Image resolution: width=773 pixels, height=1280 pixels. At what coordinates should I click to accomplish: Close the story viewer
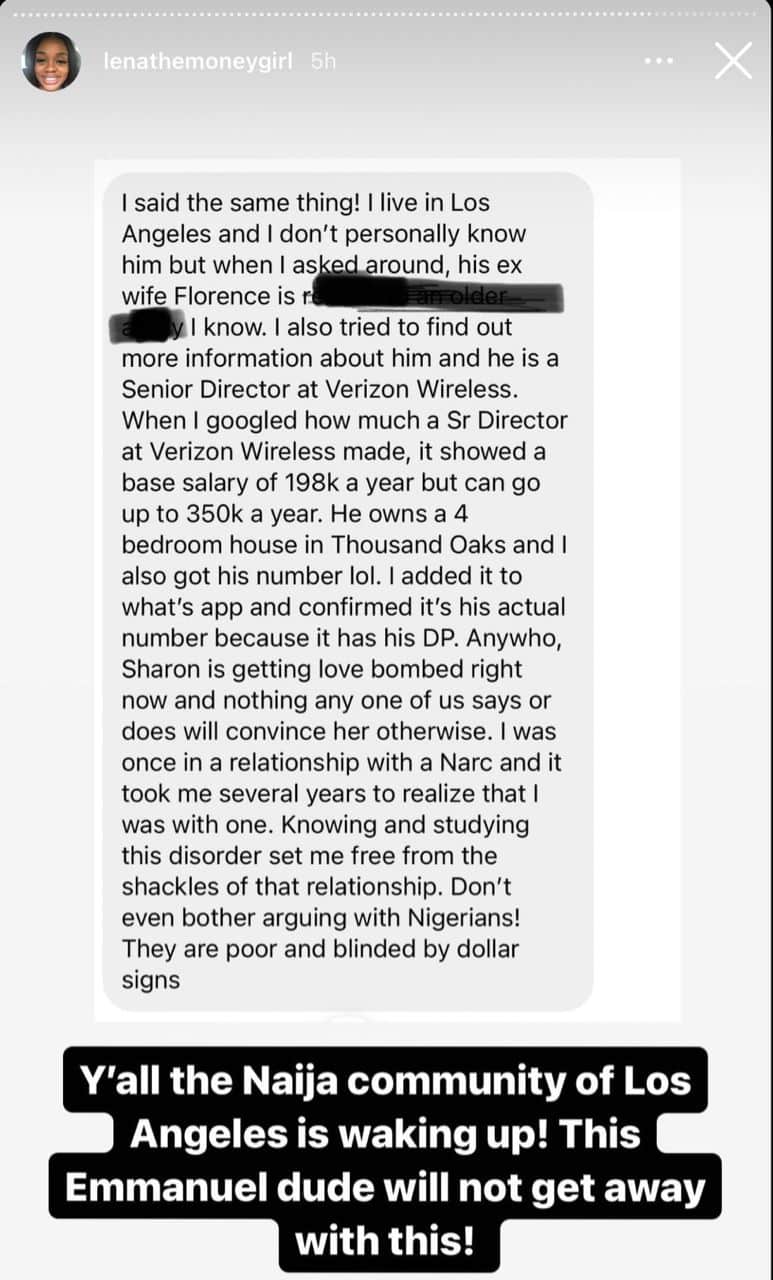point(733,61)
